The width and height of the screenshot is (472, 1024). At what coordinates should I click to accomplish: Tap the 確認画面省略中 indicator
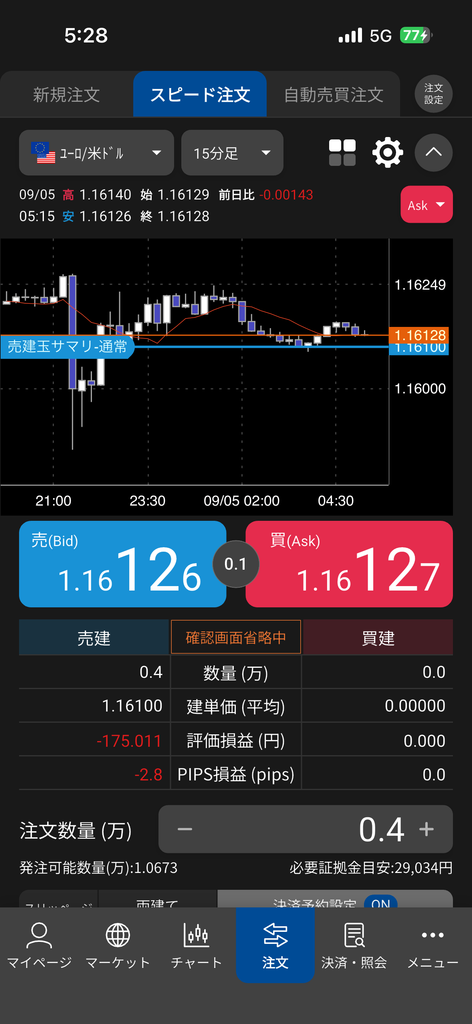(236, 637)
